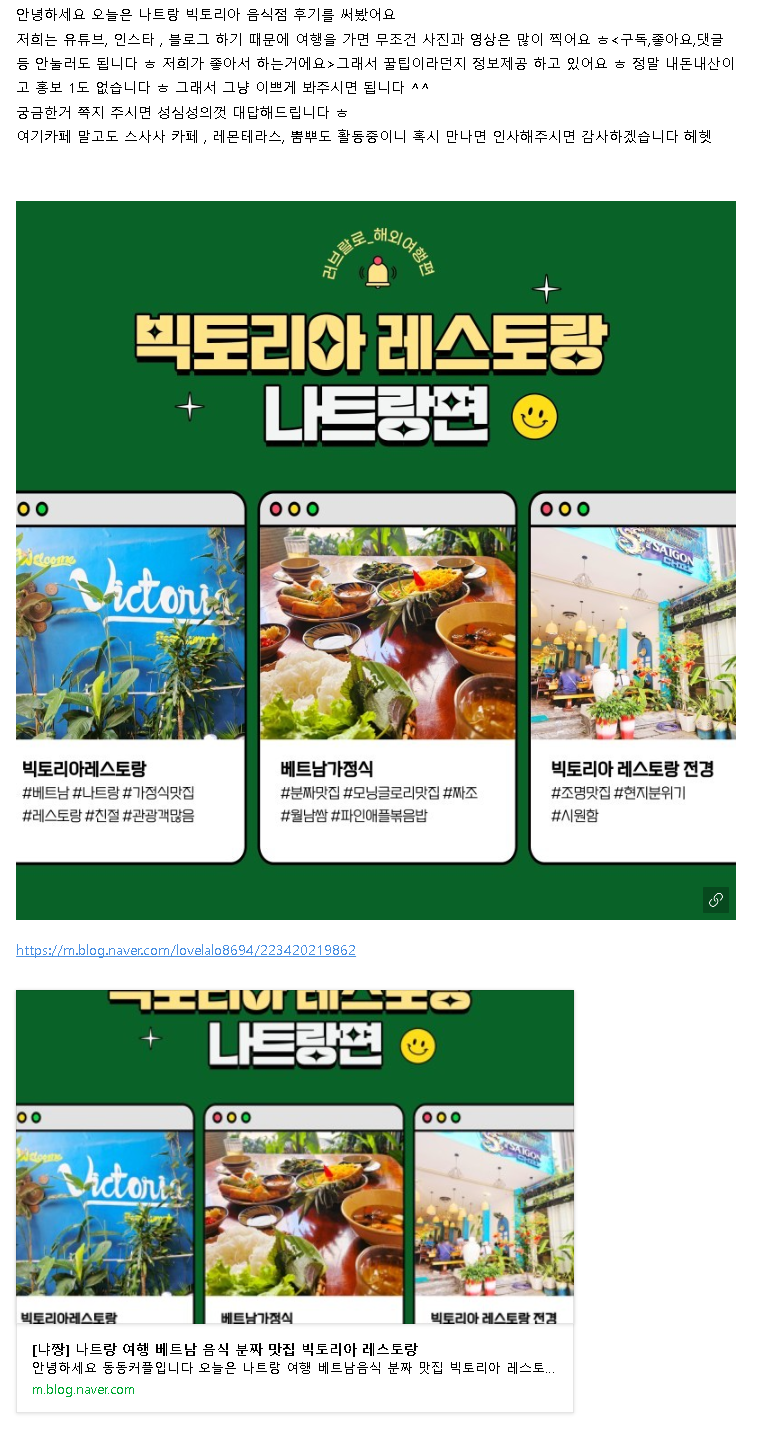759x1443 pixels.
Task: Tap the link icon on the green banner image
Action: [715, 899]
